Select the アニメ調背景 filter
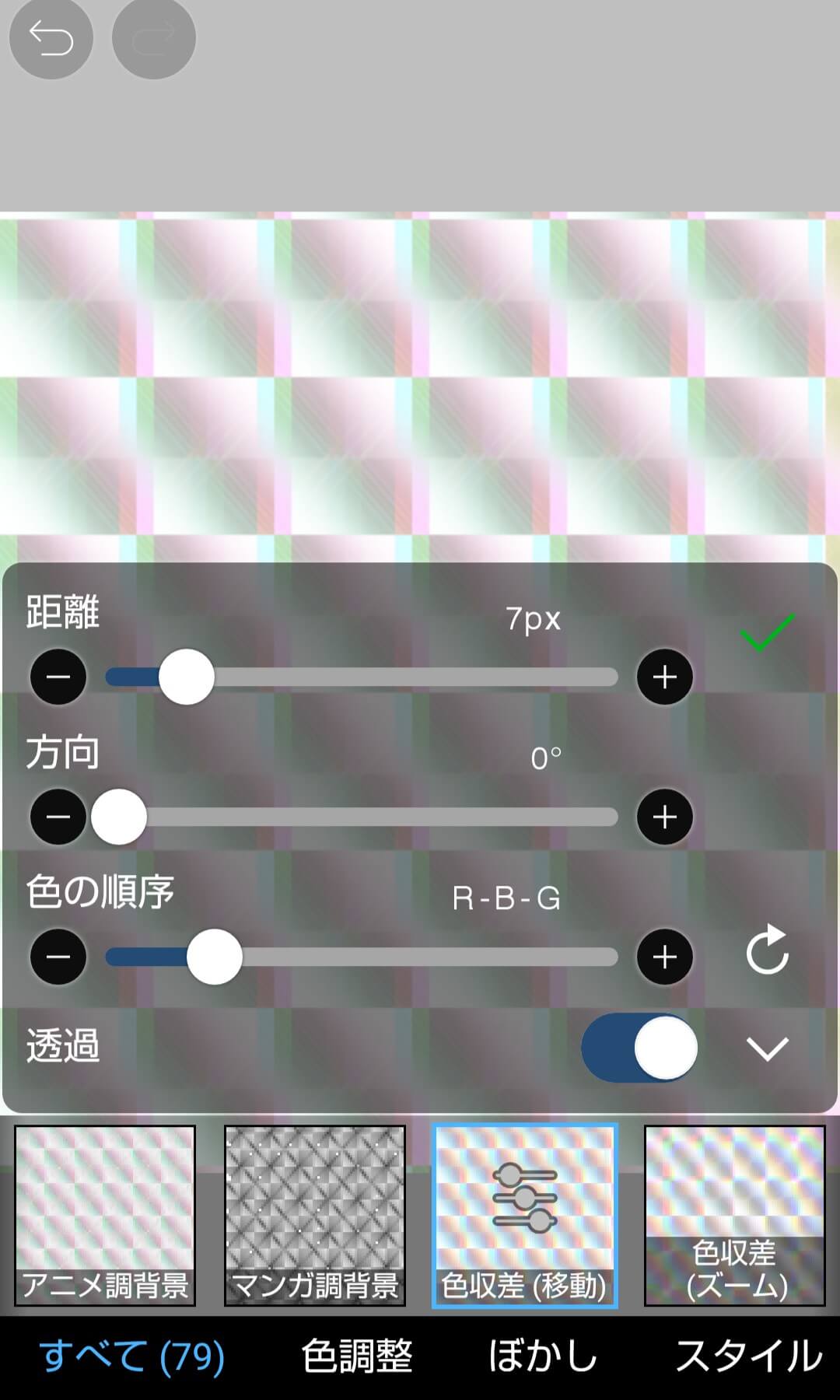The height and width of the screenshot is (1400, 840). click(105, 1215)
